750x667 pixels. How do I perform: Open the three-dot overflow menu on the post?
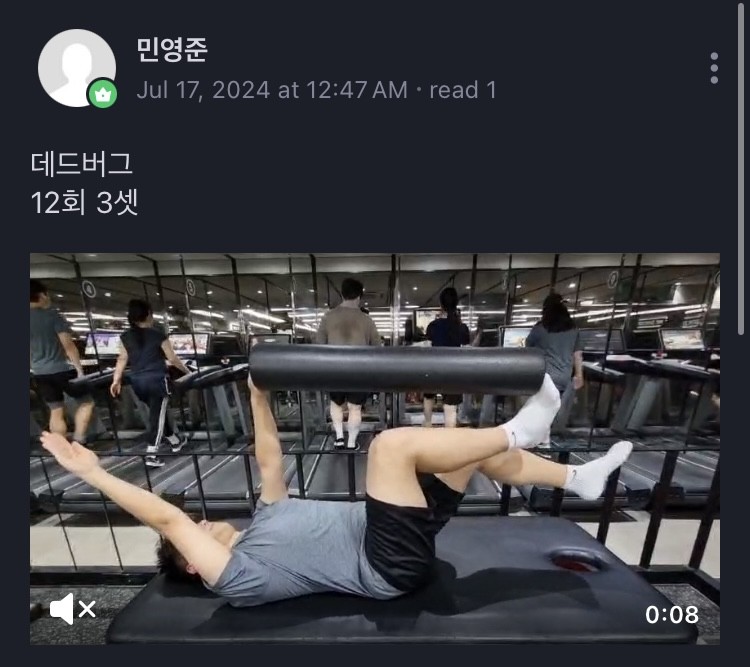click(x=713, y=68)
